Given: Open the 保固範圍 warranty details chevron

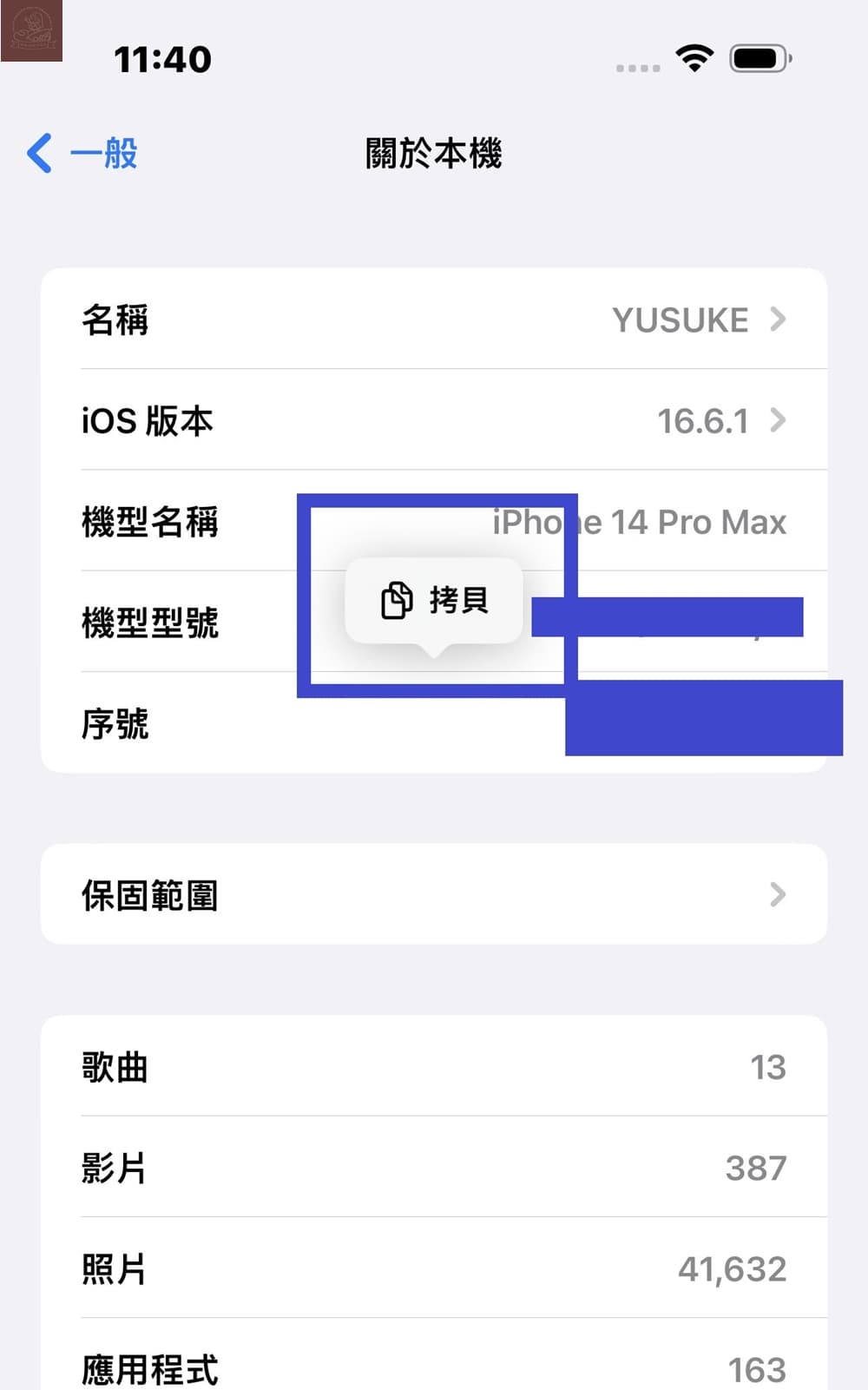Looking at the screenshot, I should click(777, 894).
